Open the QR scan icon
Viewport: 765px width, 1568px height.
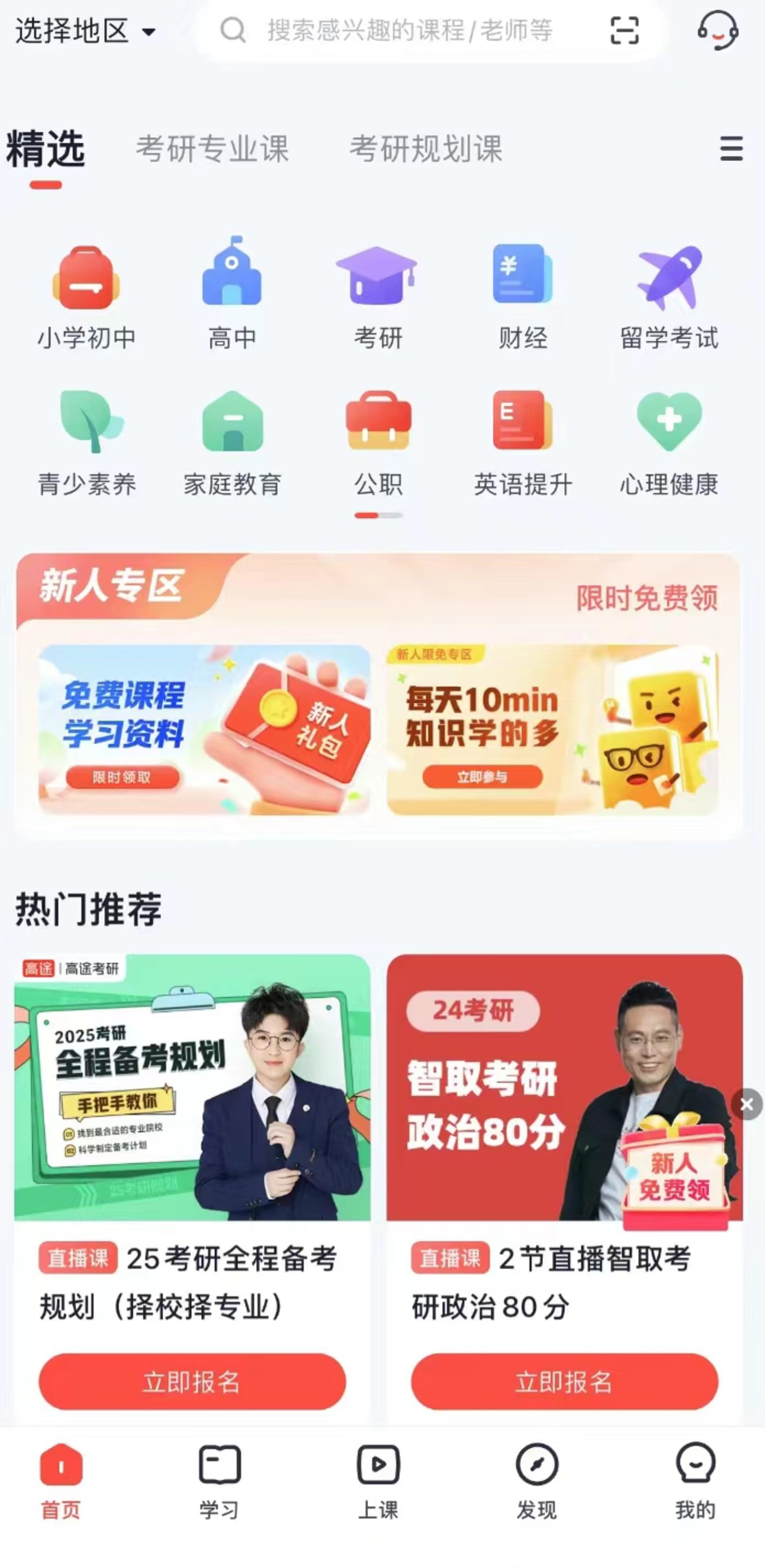(x=625, y=31)
